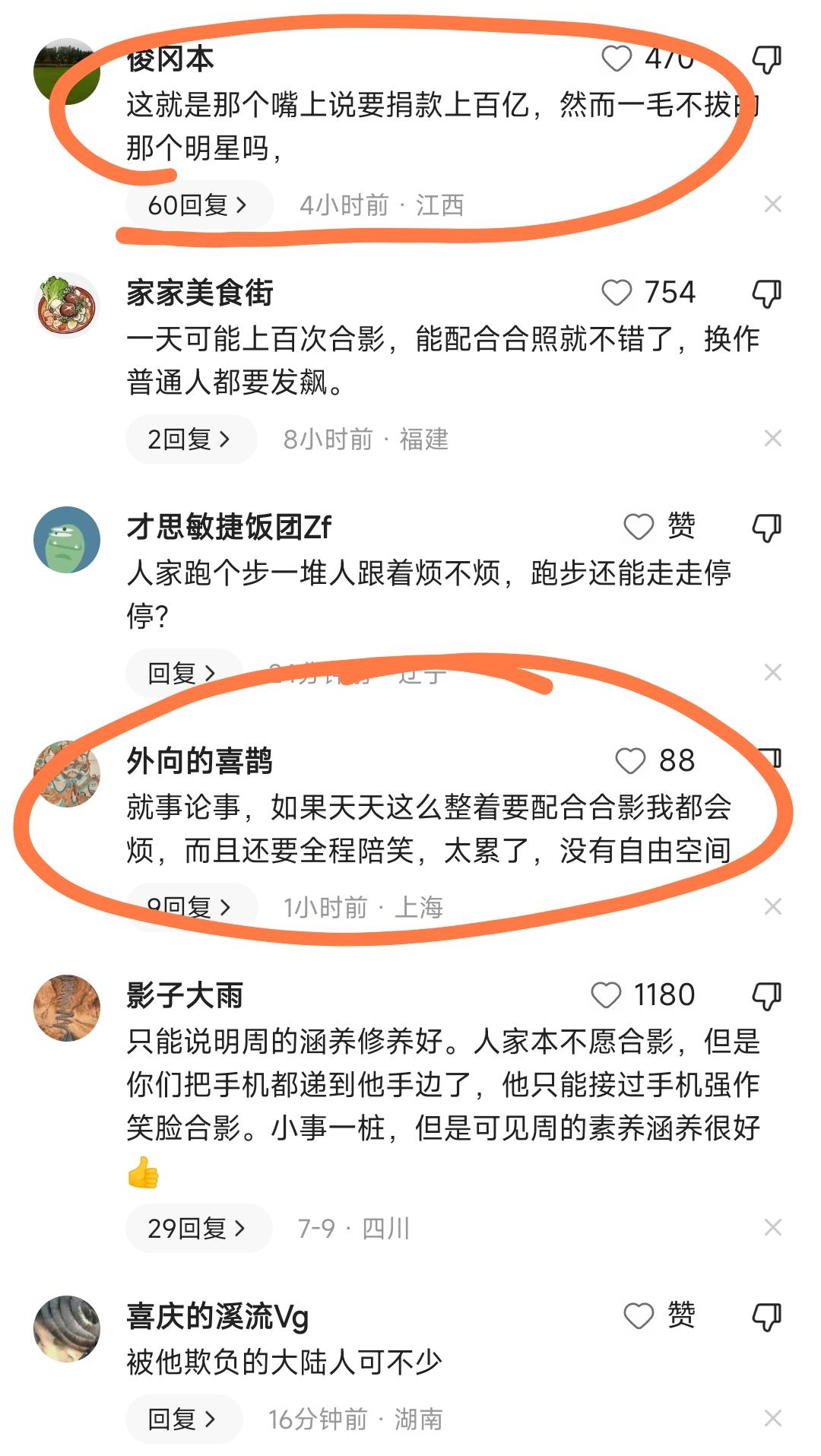Viewport: 821px width, 1456px height.
Task: Dislike the comment by 家家美食街
Action: (766, 293)
